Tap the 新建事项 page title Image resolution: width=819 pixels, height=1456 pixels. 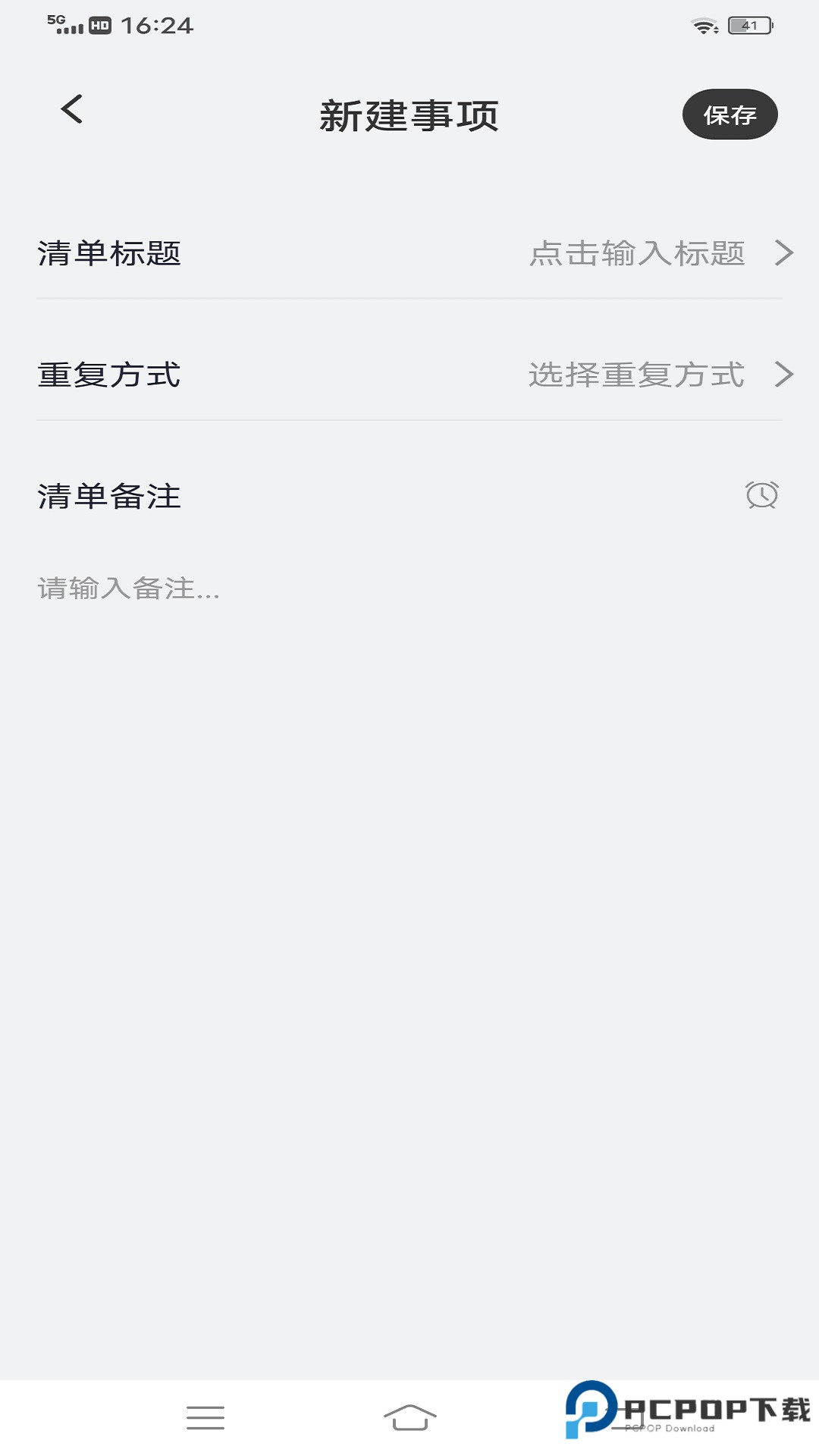pos(409,115)
